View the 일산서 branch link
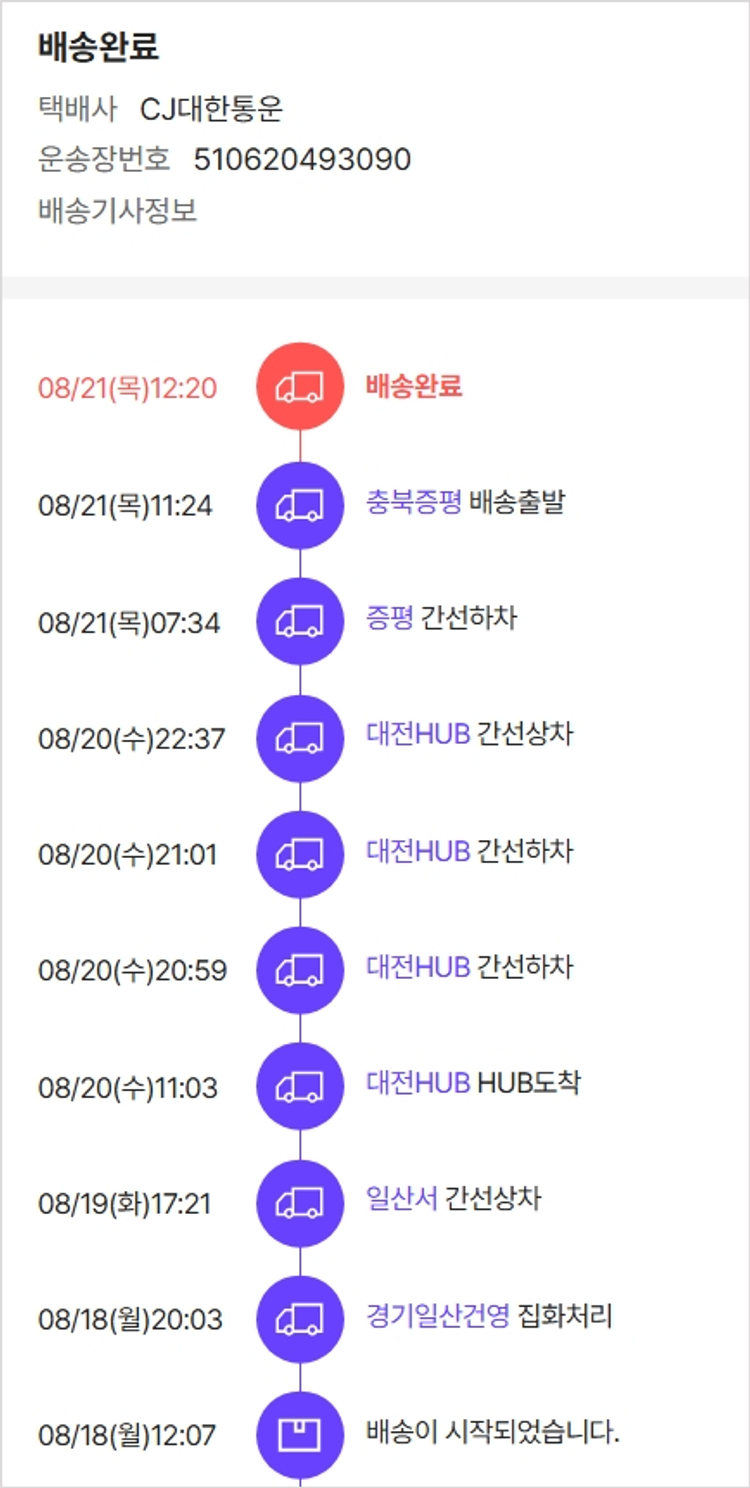Viewport: 750px width, 1488px height. [x=401, y=1199]
